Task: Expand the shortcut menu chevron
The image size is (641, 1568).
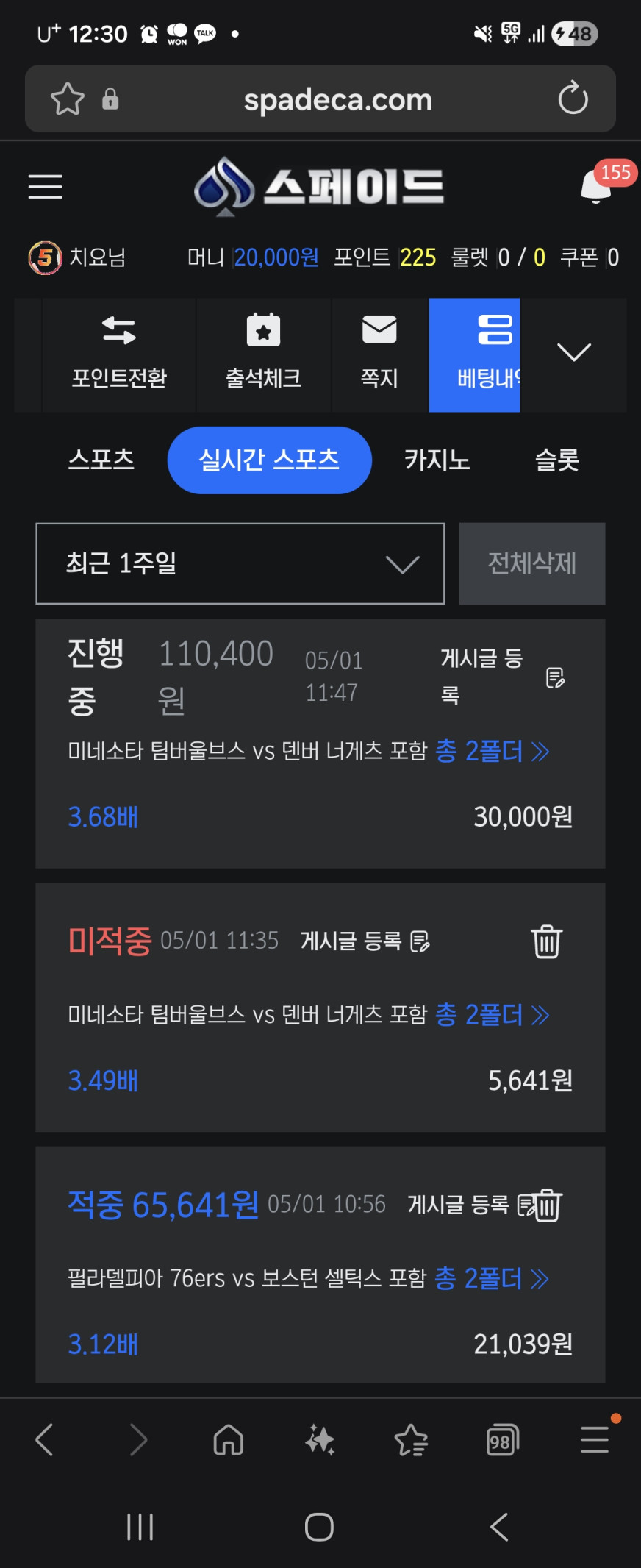Action: point(574,352)
